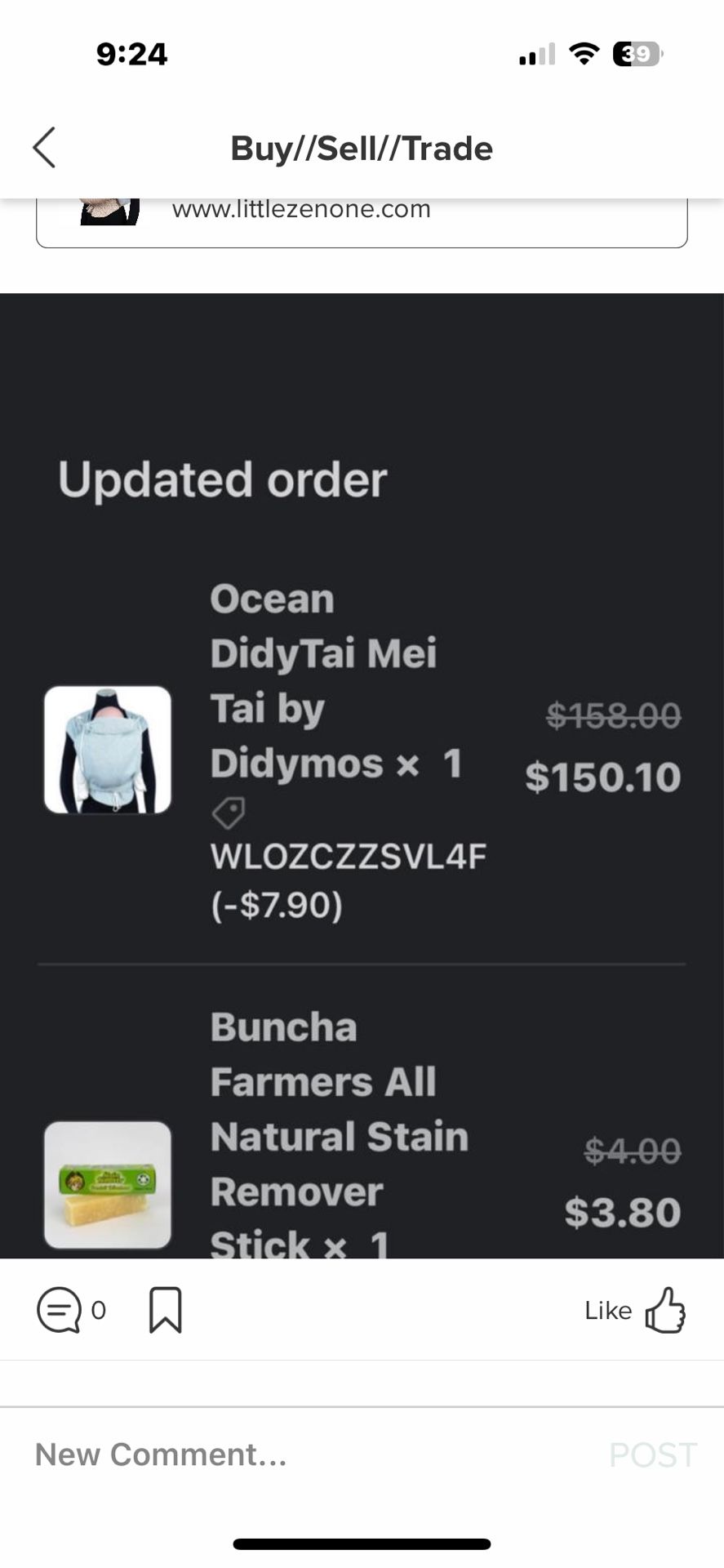Viewport: 724px width, 1568px height.
Task: Go back from Buy//Sell//Trade
Action: pyautogui.click(x=44, y=148)
